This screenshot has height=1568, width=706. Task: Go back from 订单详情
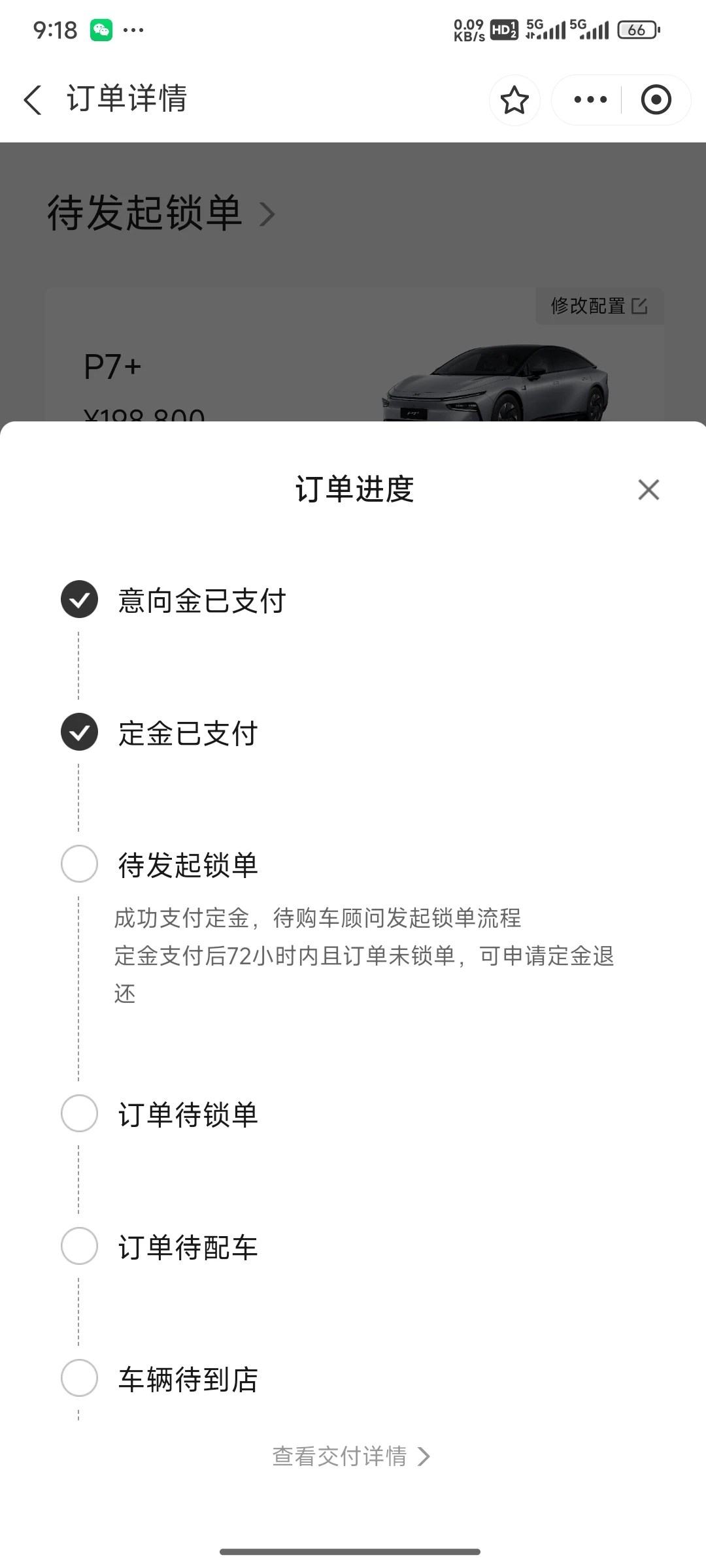pyautogui.click(x=33, y=100)
